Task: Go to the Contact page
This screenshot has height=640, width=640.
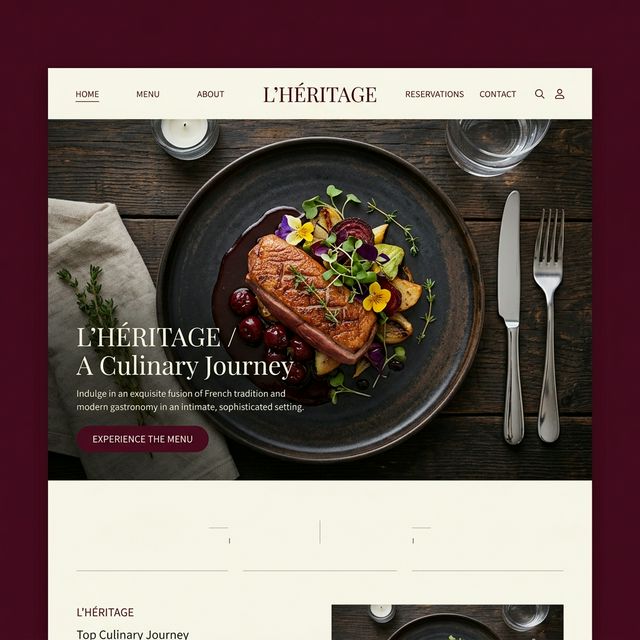Action: [497, 94]
